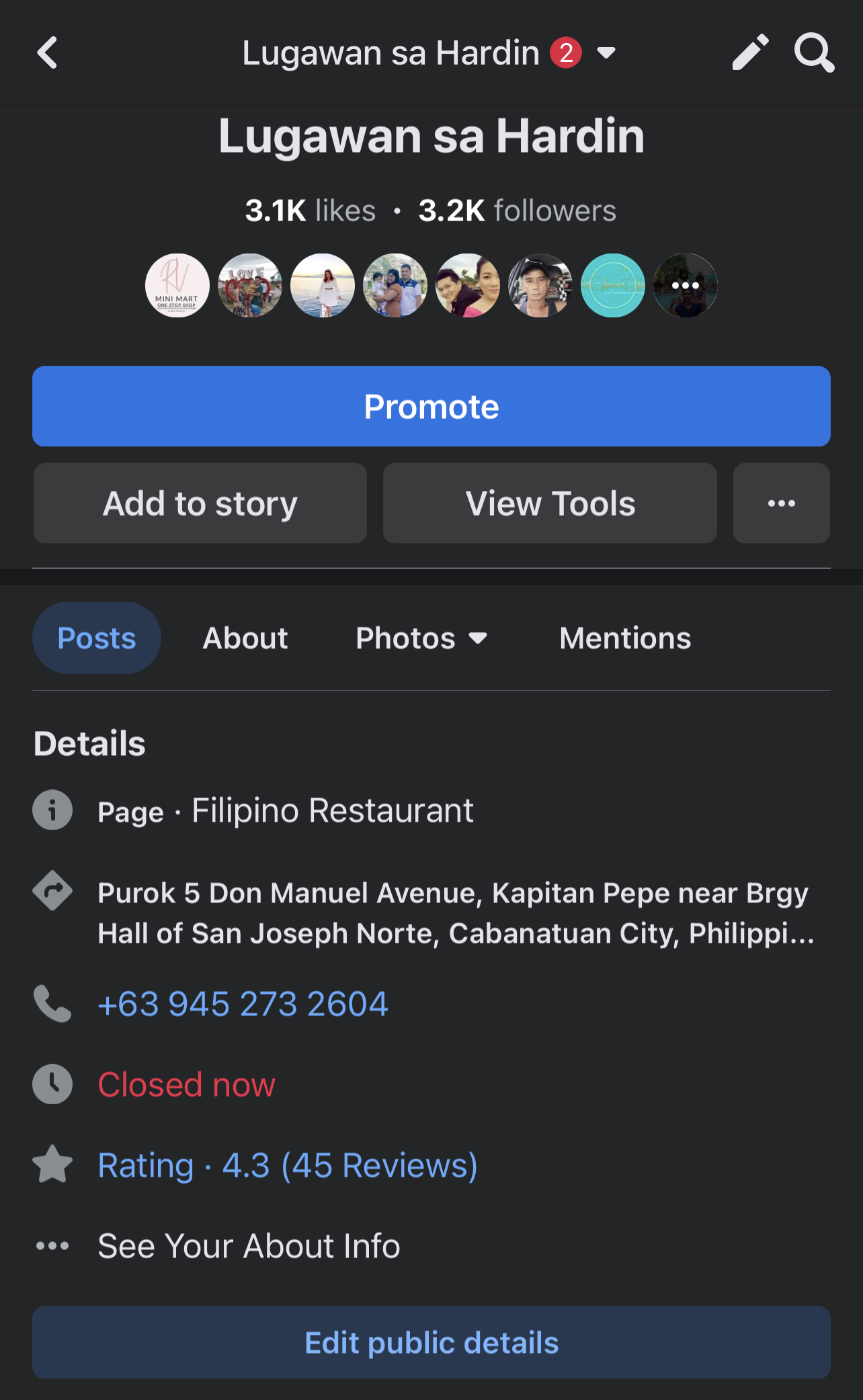The height and width of the screenshot is (1400, 863).
Task: Open the 4.3 rating with 45 reviews
Action: (288, 1165)
